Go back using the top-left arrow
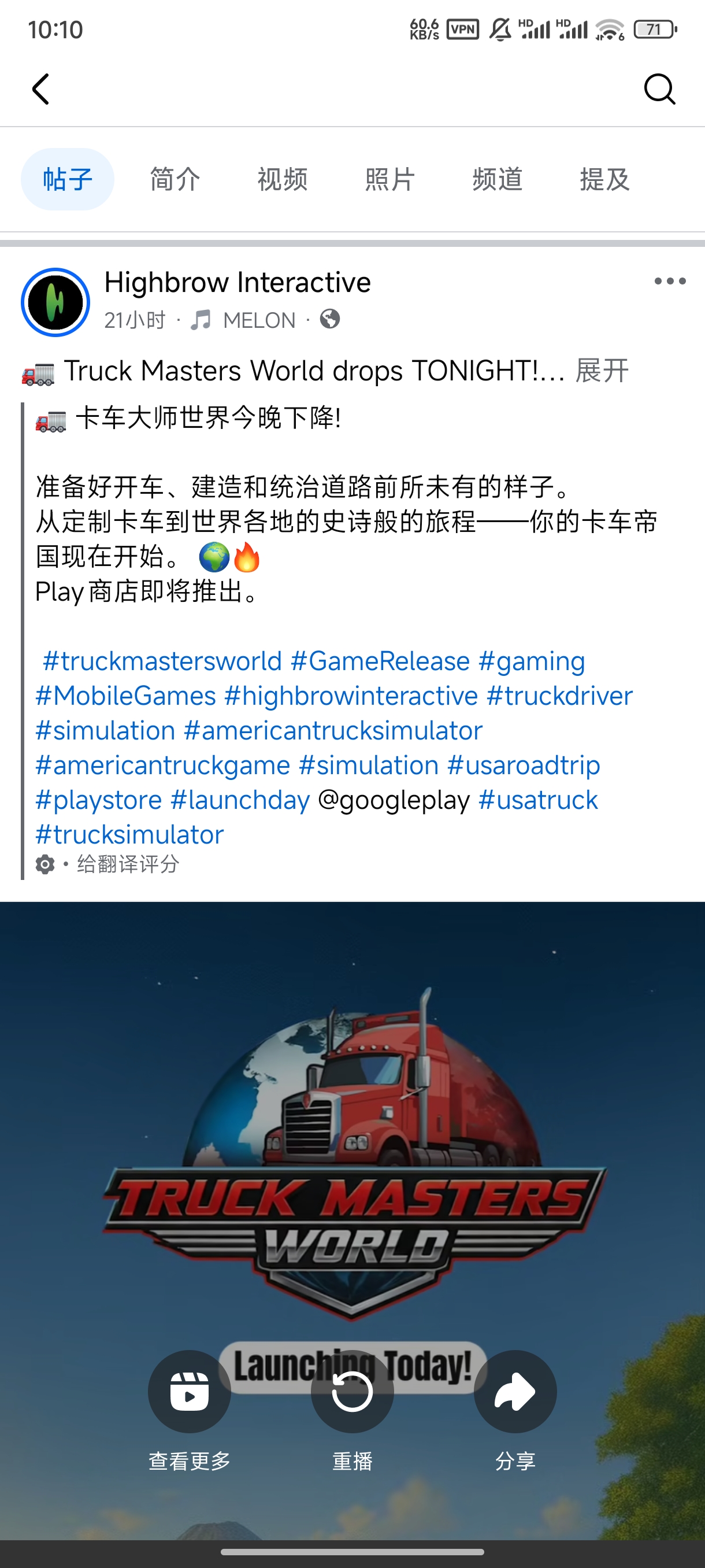This screenshot has width=705, height=1568. pos(41,90)
